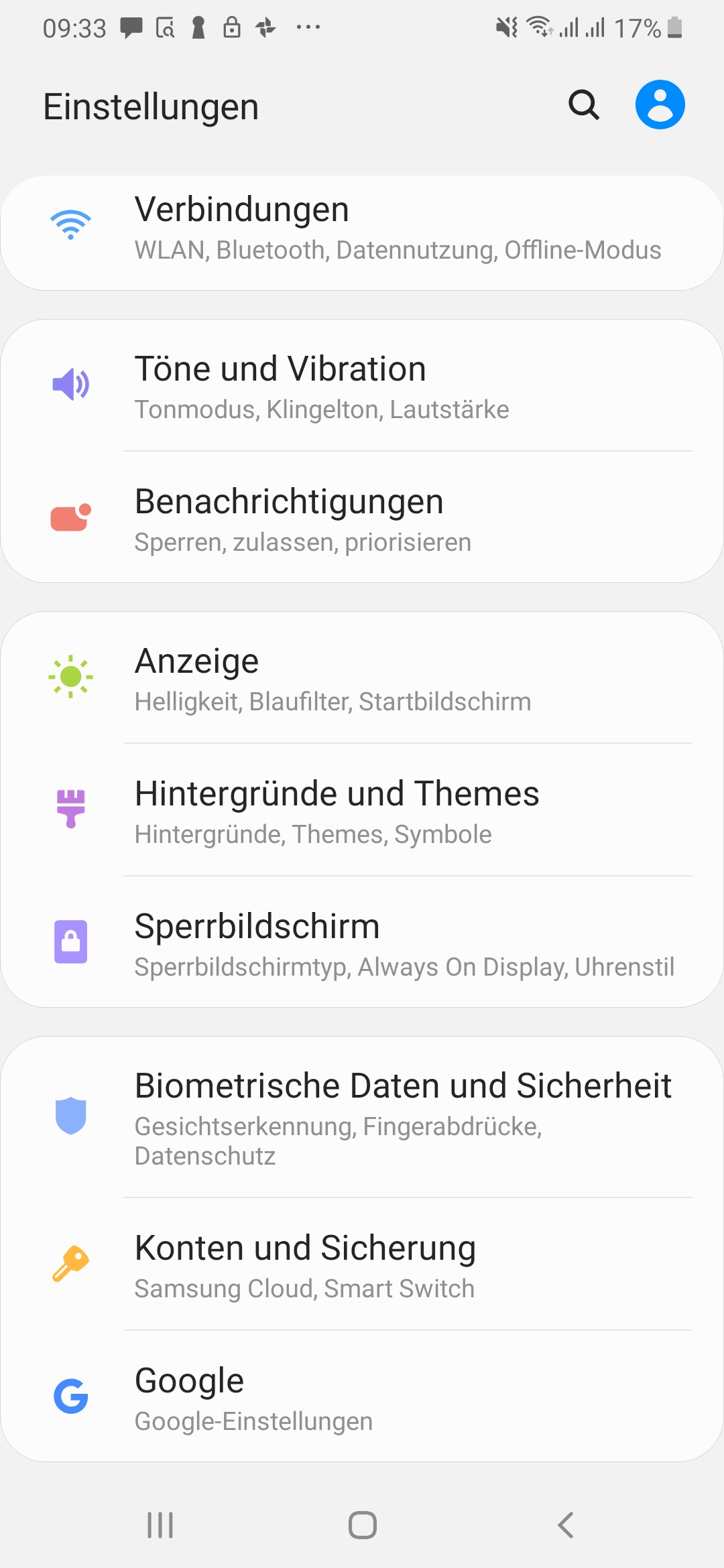Open Biometrische Daten und Sicherheit

(362, 1117)
